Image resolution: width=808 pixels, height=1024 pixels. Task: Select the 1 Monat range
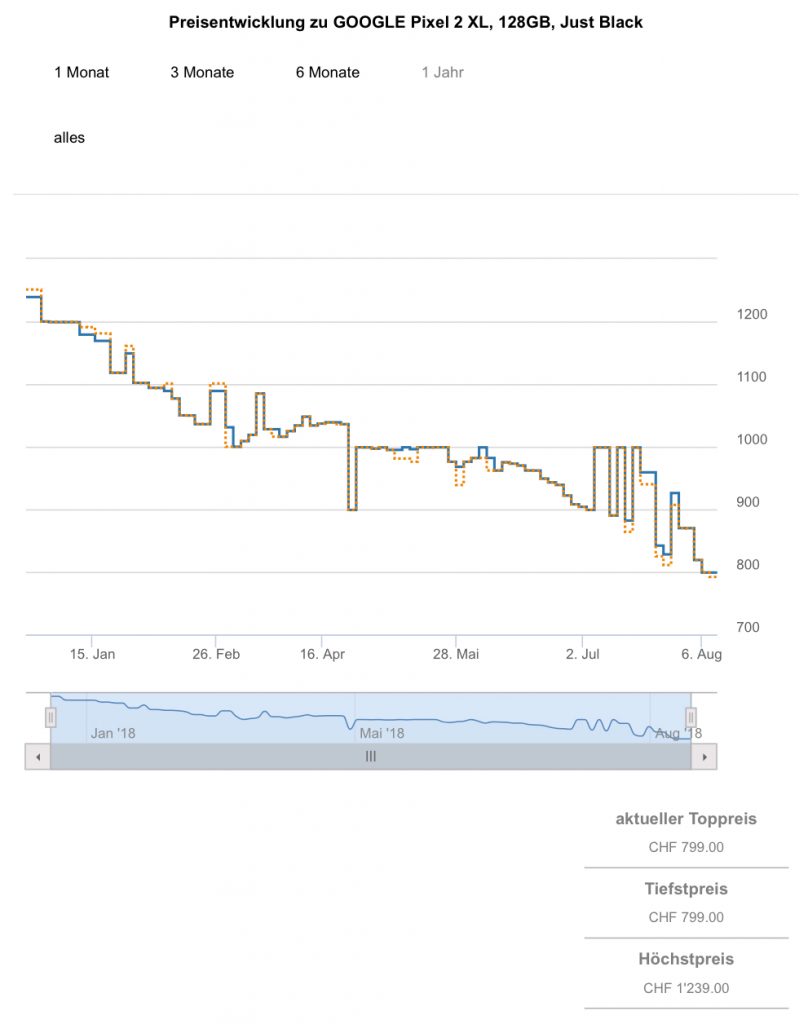click(82, 72)
